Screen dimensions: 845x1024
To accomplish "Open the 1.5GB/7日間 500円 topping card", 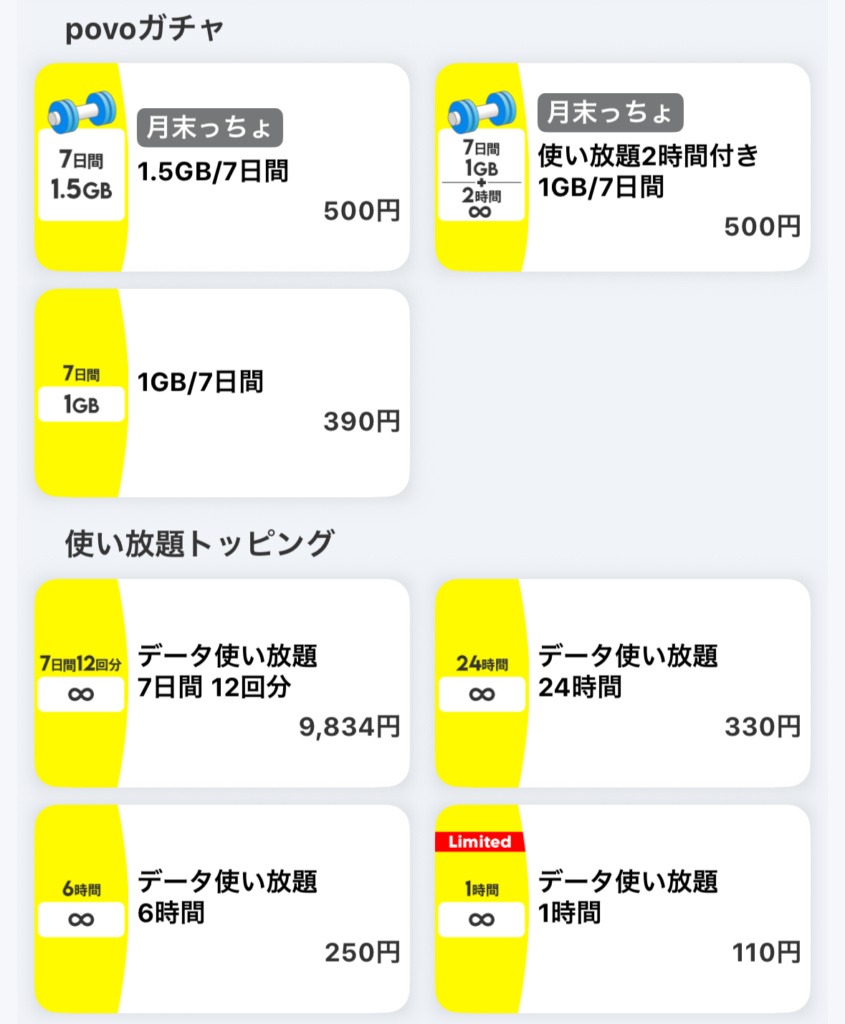I will [222, 167].
